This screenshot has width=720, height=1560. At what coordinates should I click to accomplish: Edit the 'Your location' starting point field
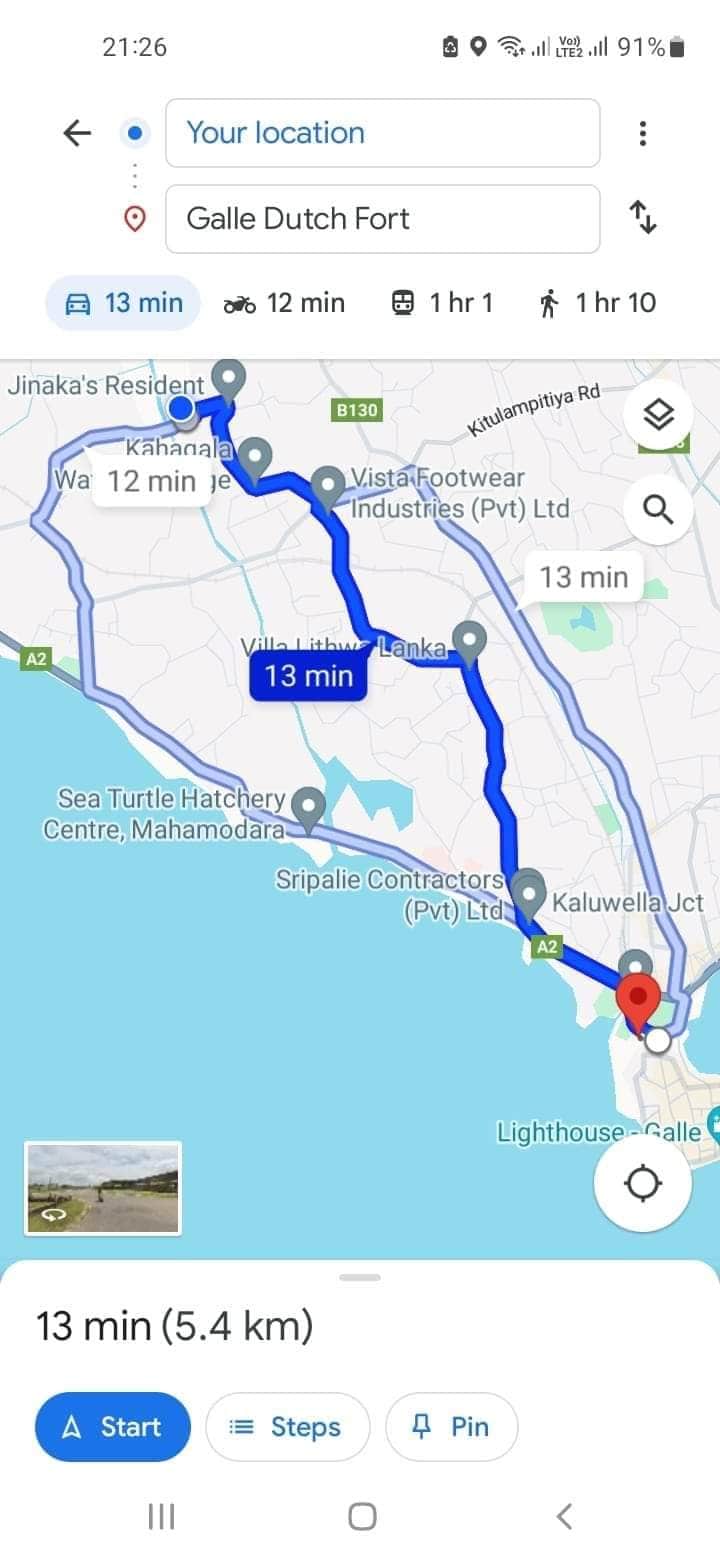382,133
